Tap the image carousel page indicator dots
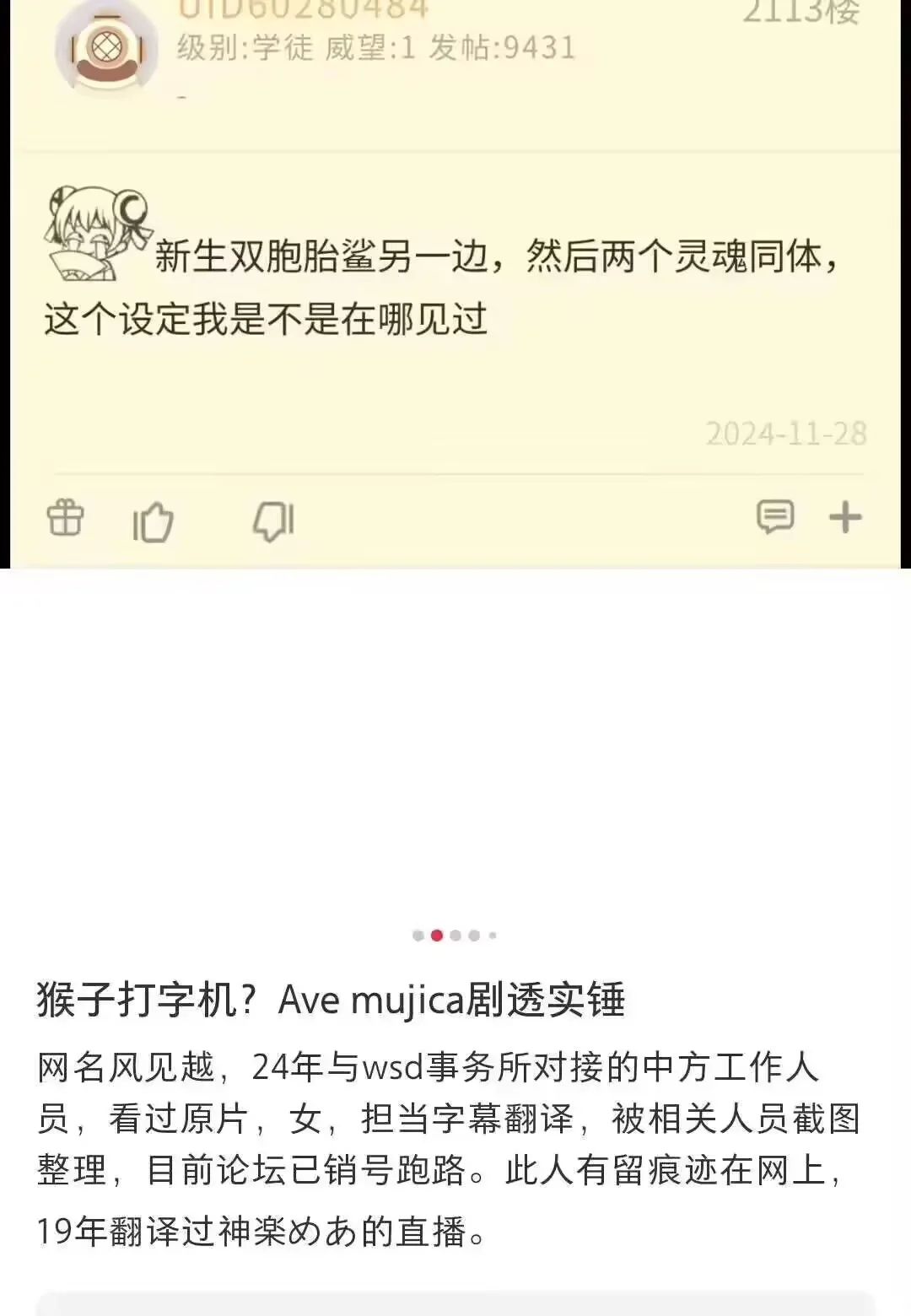Image resolution: width=911 pixels, height=1316 pixels. [455, 936]
